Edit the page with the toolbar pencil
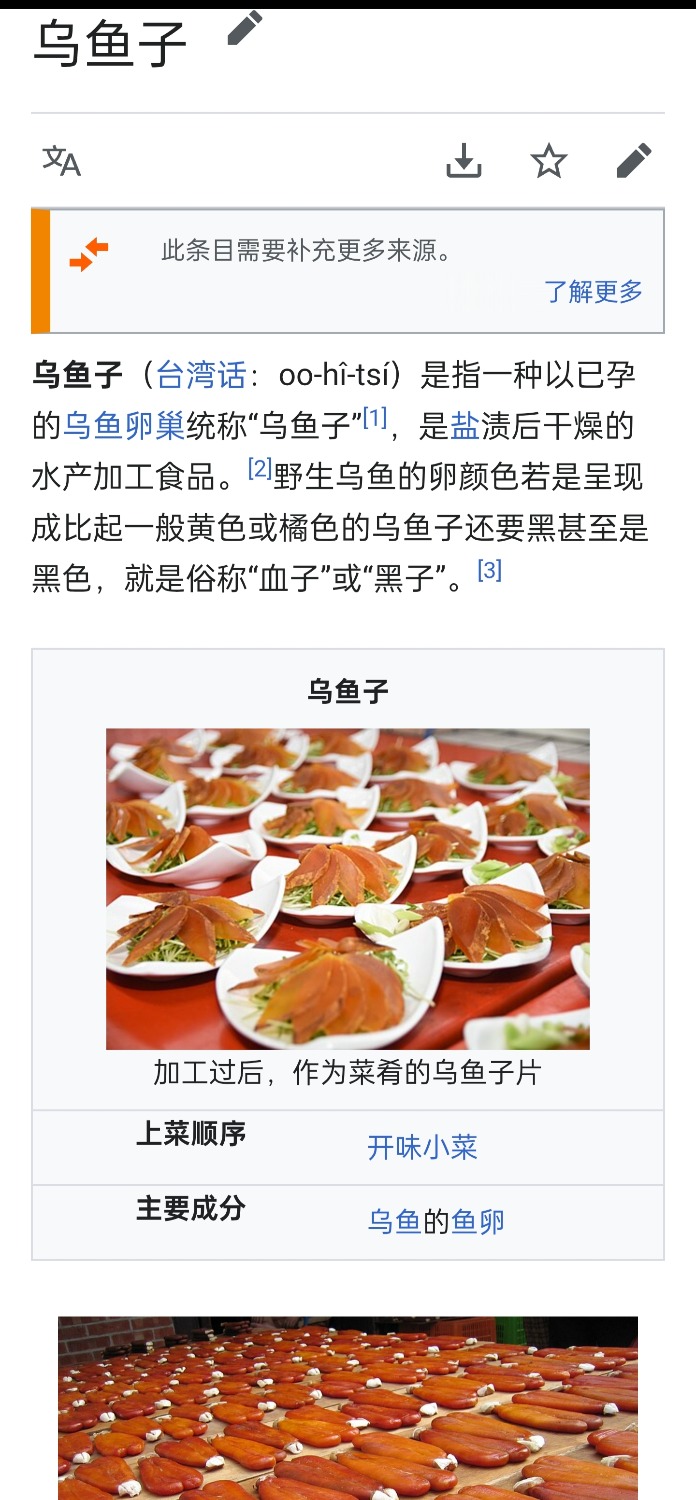The width and height of the screenshot is (696, 1500). (x=634, y=160)
